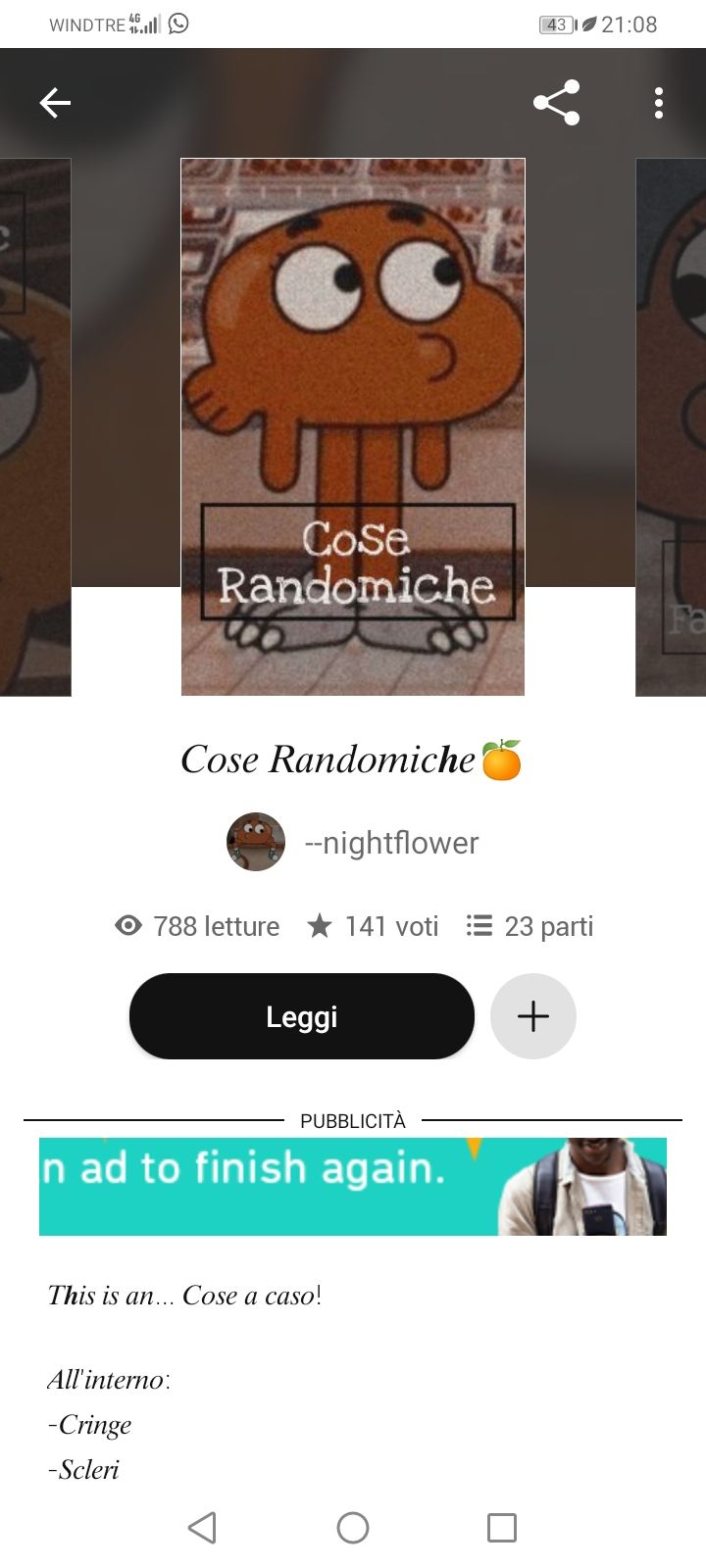Tap the system home button
706x1568 pixels.
click(353, 1527)
